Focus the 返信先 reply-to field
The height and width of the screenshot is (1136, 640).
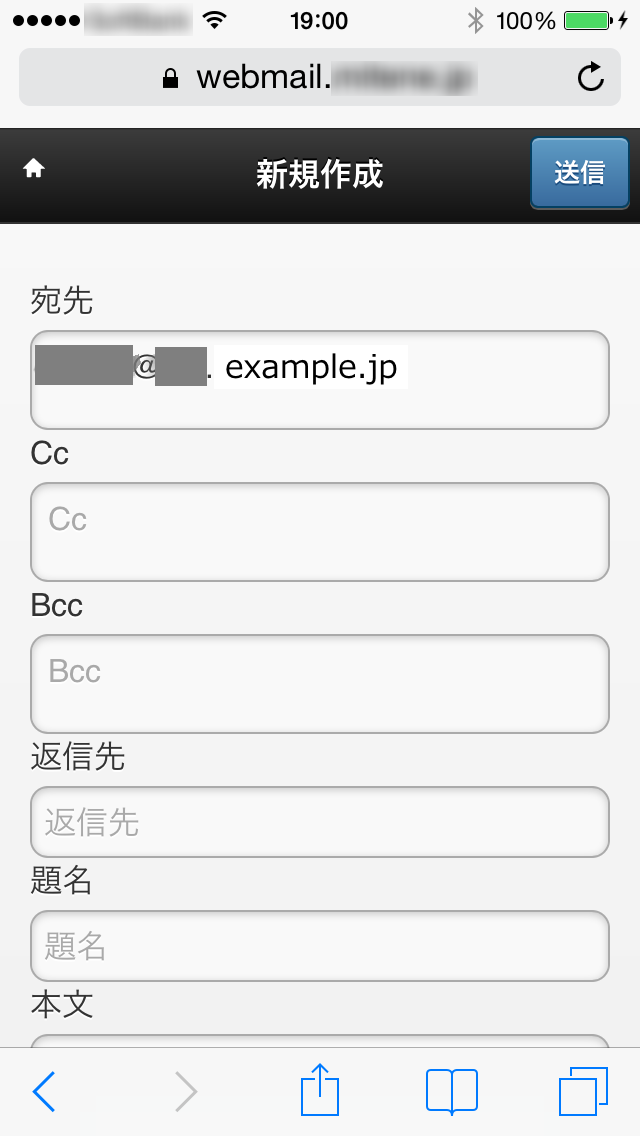click(x=320, y=822)
